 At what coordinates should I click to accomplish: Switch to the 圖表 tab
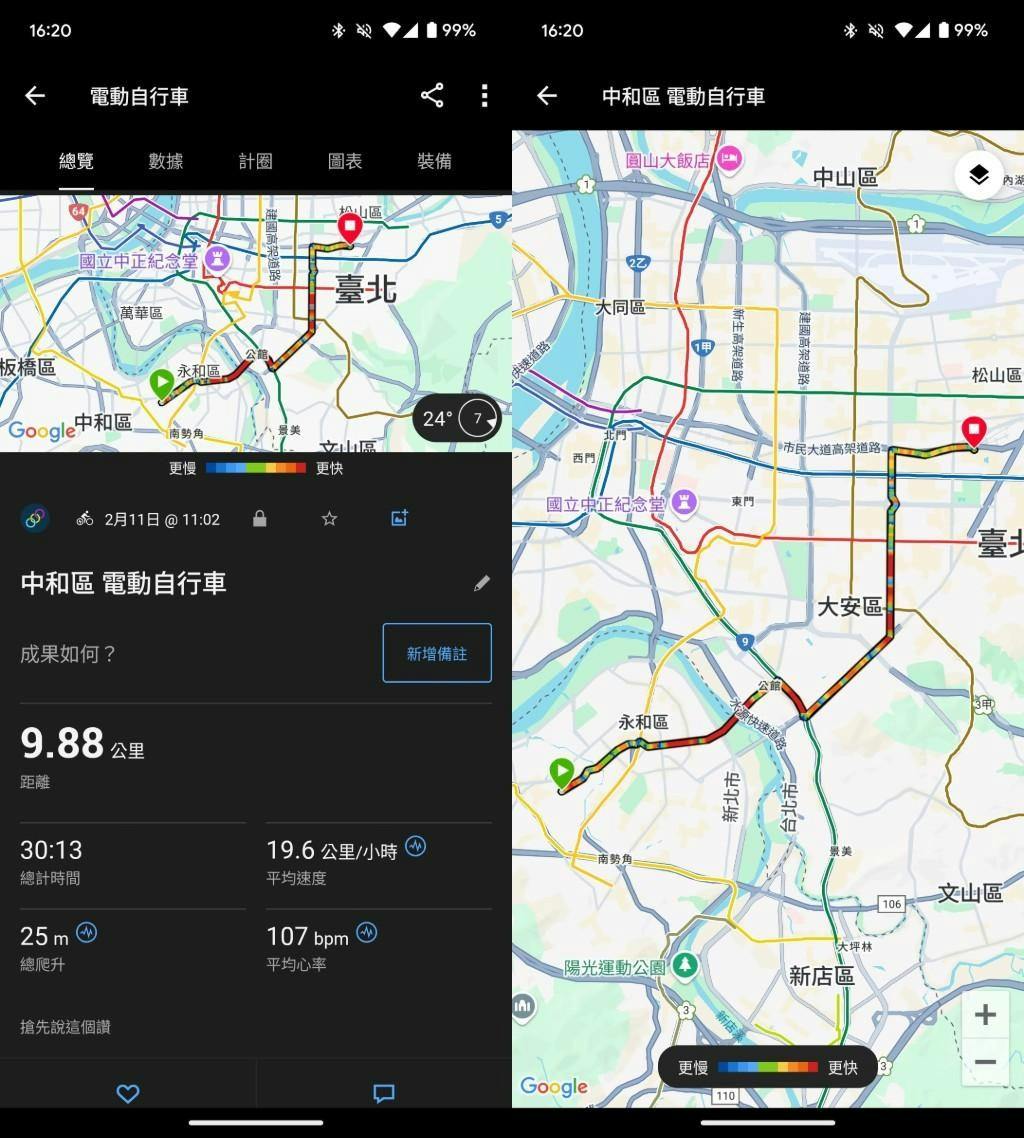[x=345, y=161]
